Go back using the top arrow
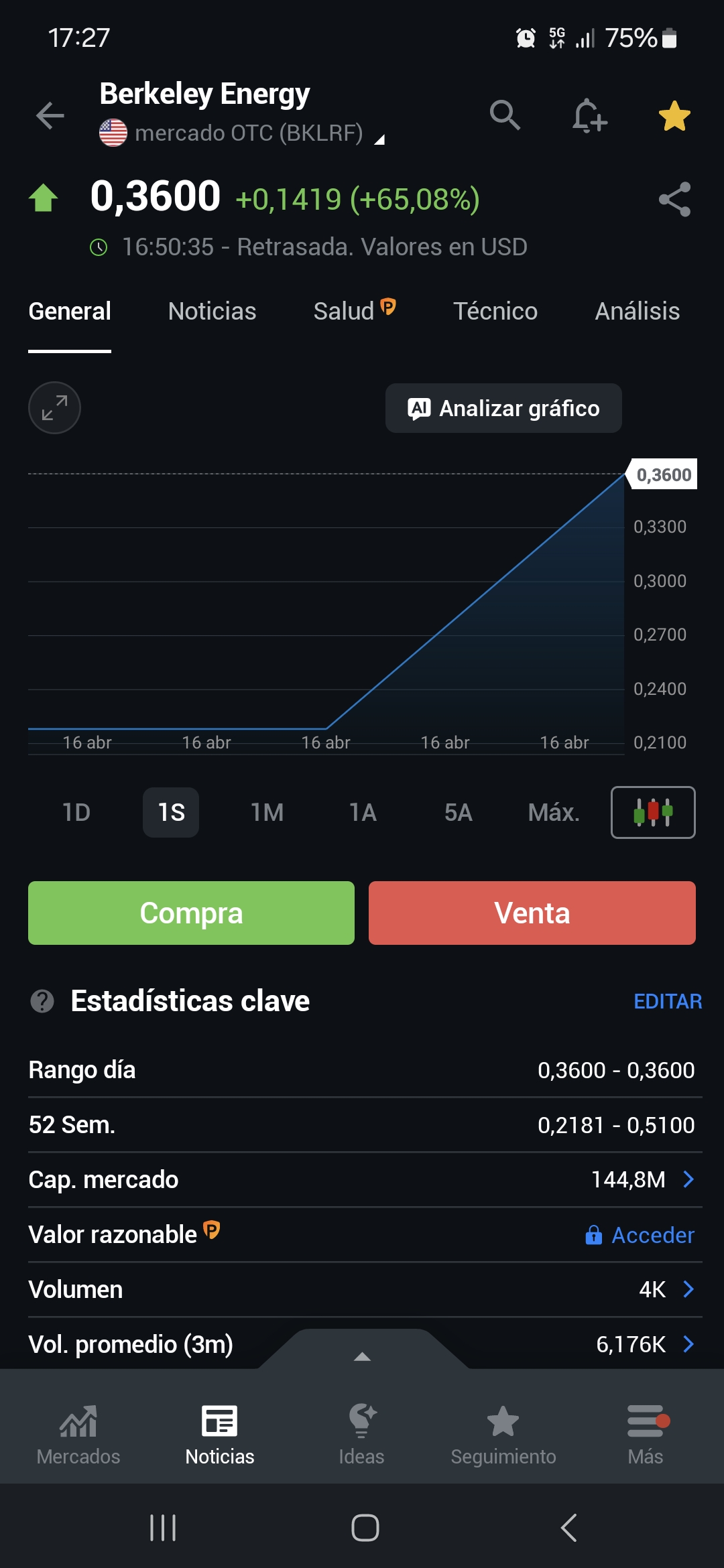The height and width of the screenshot is (1568, 724). [50, 115]
